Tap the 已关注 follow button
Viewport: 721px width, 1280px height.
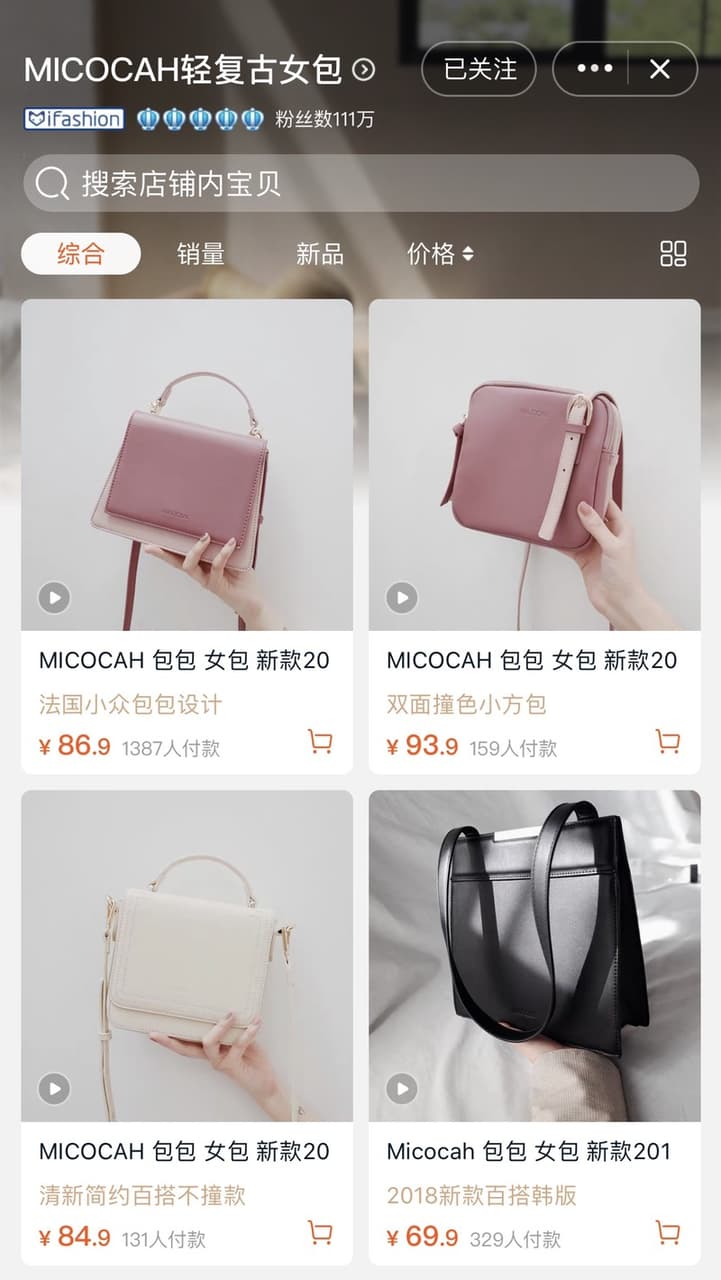(x=479, y=68)
